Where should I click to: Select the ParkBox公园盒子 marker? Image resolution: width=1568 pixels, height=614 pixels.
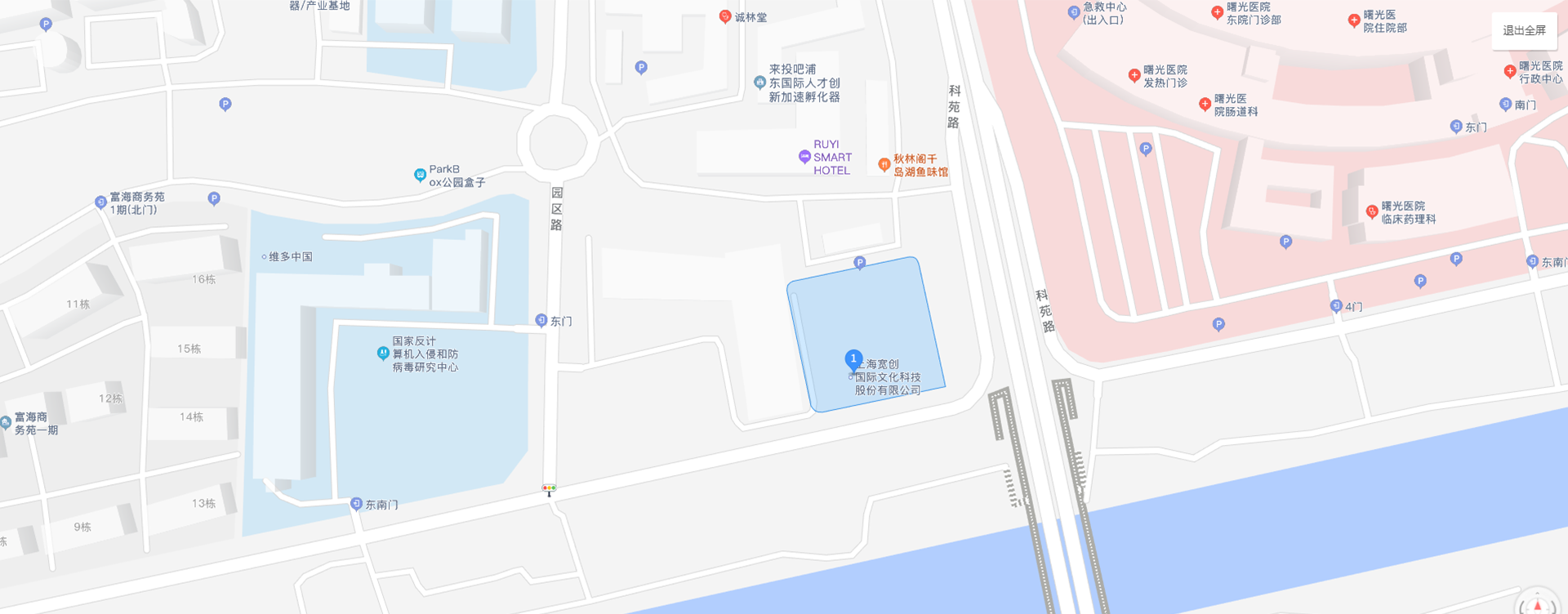(x=420, y=175)
